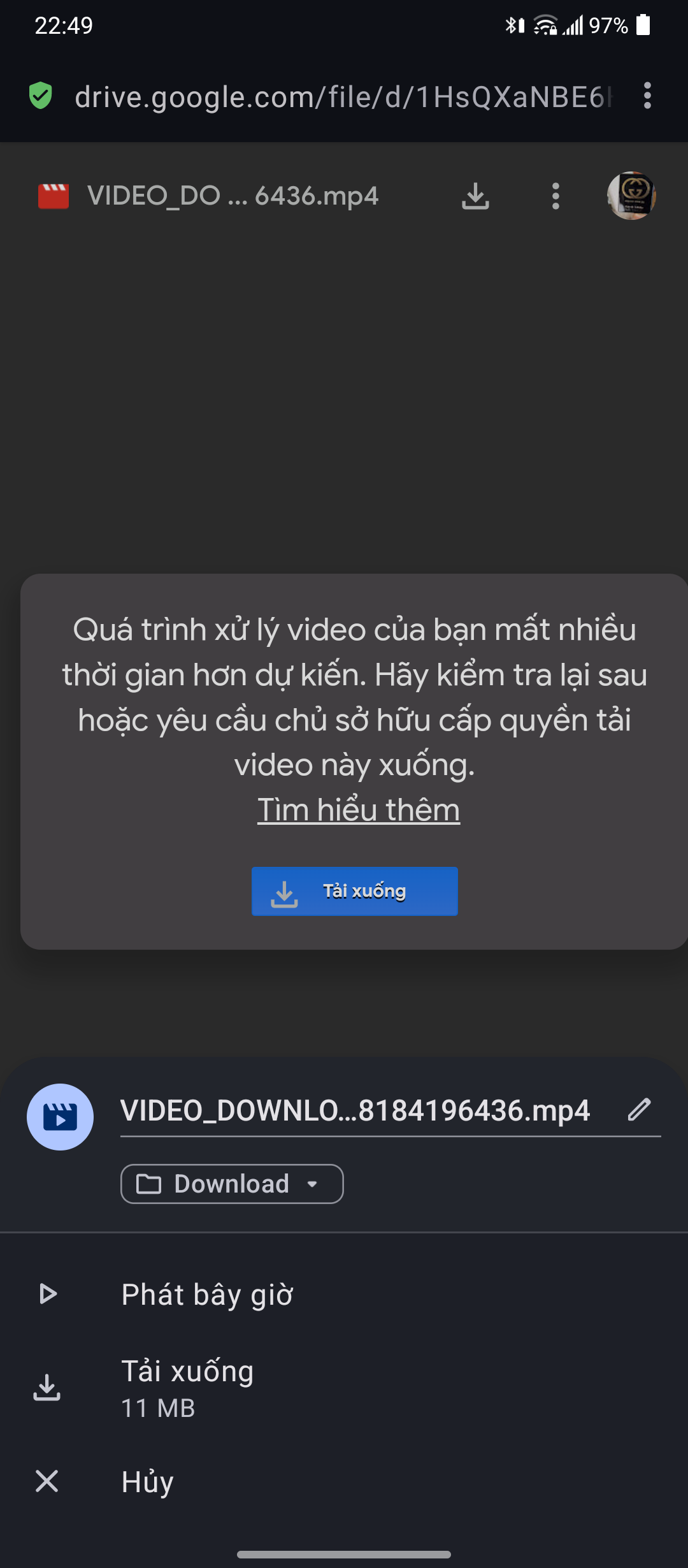Open the 'Tìm hiểu thêm' link

tap(359, 810)
